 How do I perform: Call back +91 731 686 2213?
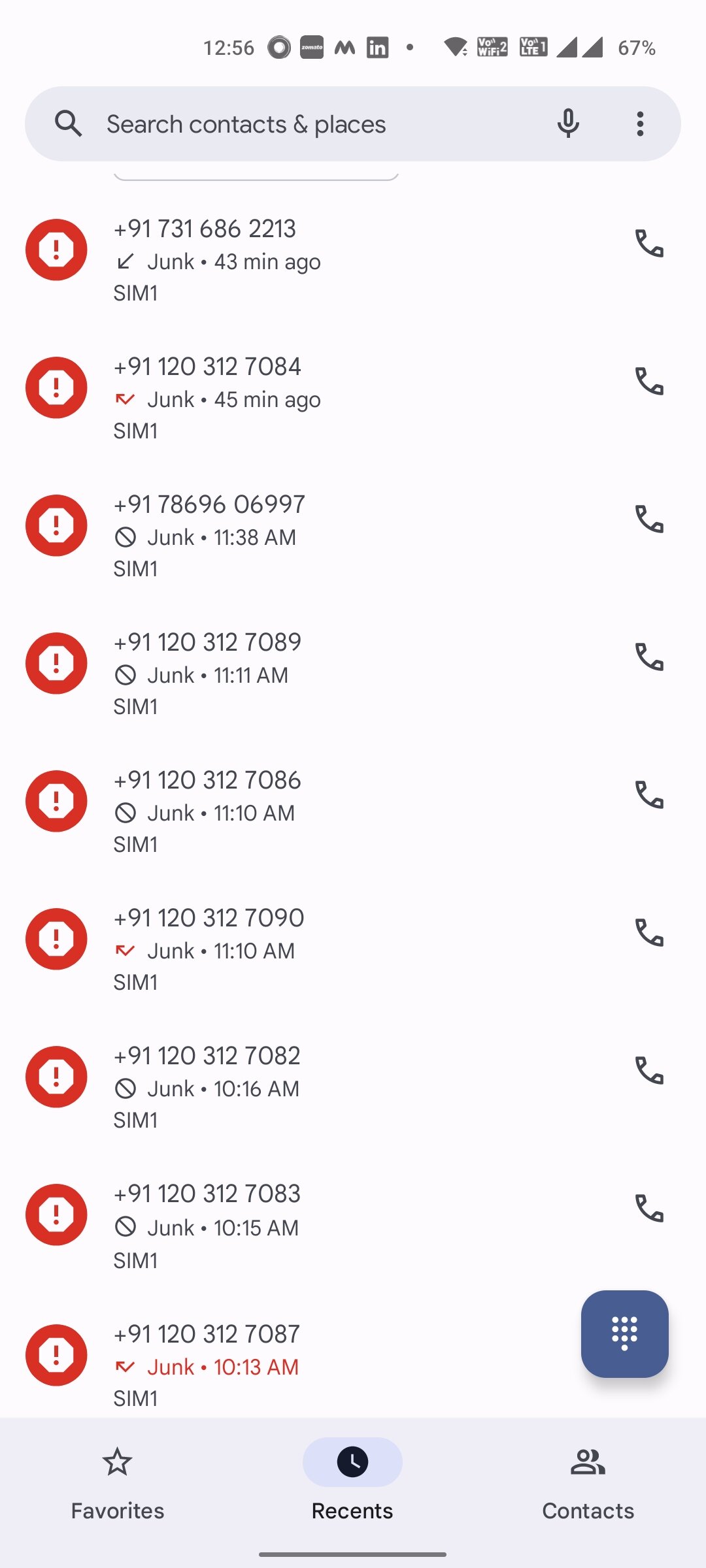point(649,244)
